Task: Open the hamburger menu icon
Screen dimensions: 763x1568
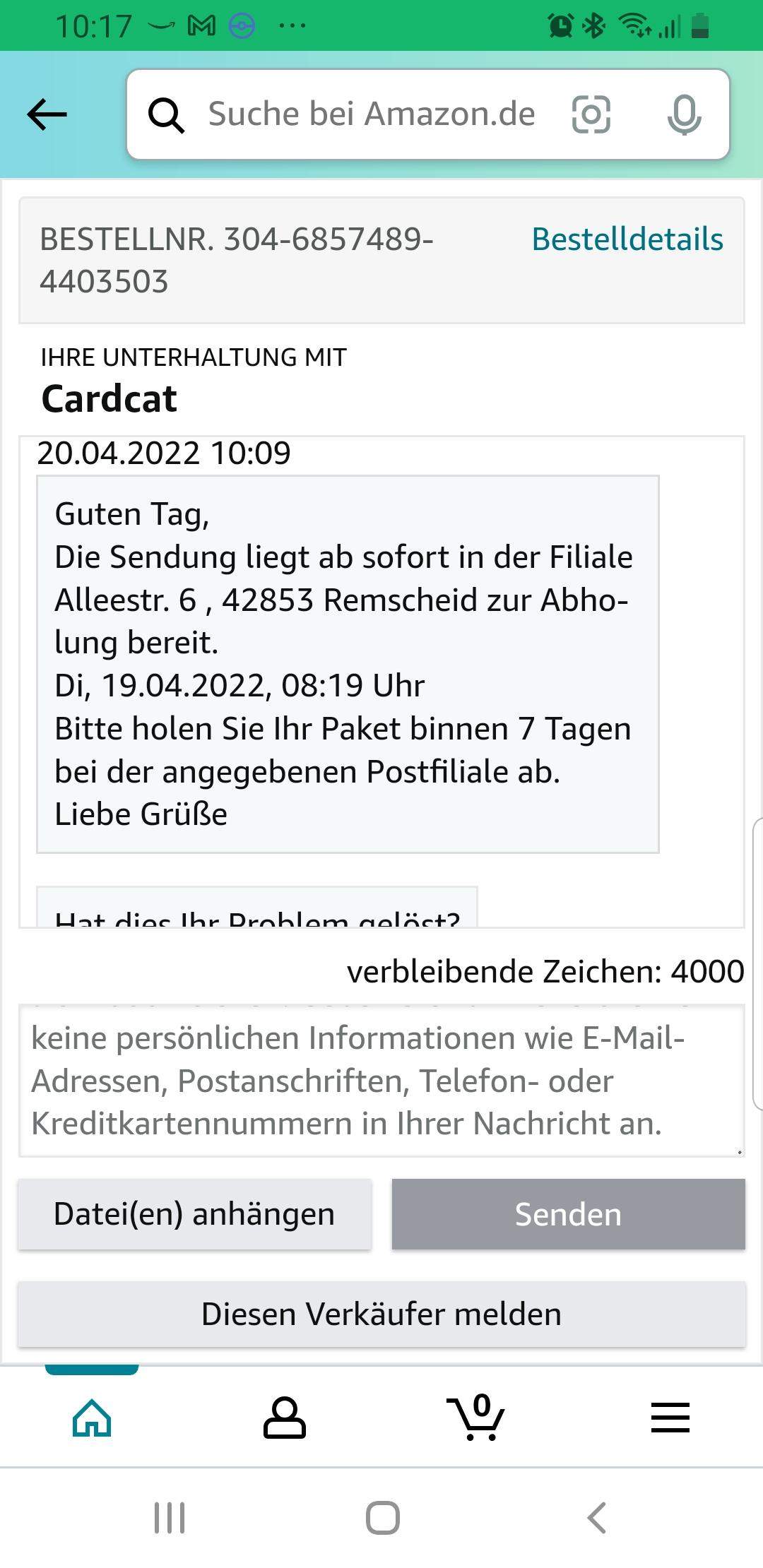Action: (x=670, y=1418)
